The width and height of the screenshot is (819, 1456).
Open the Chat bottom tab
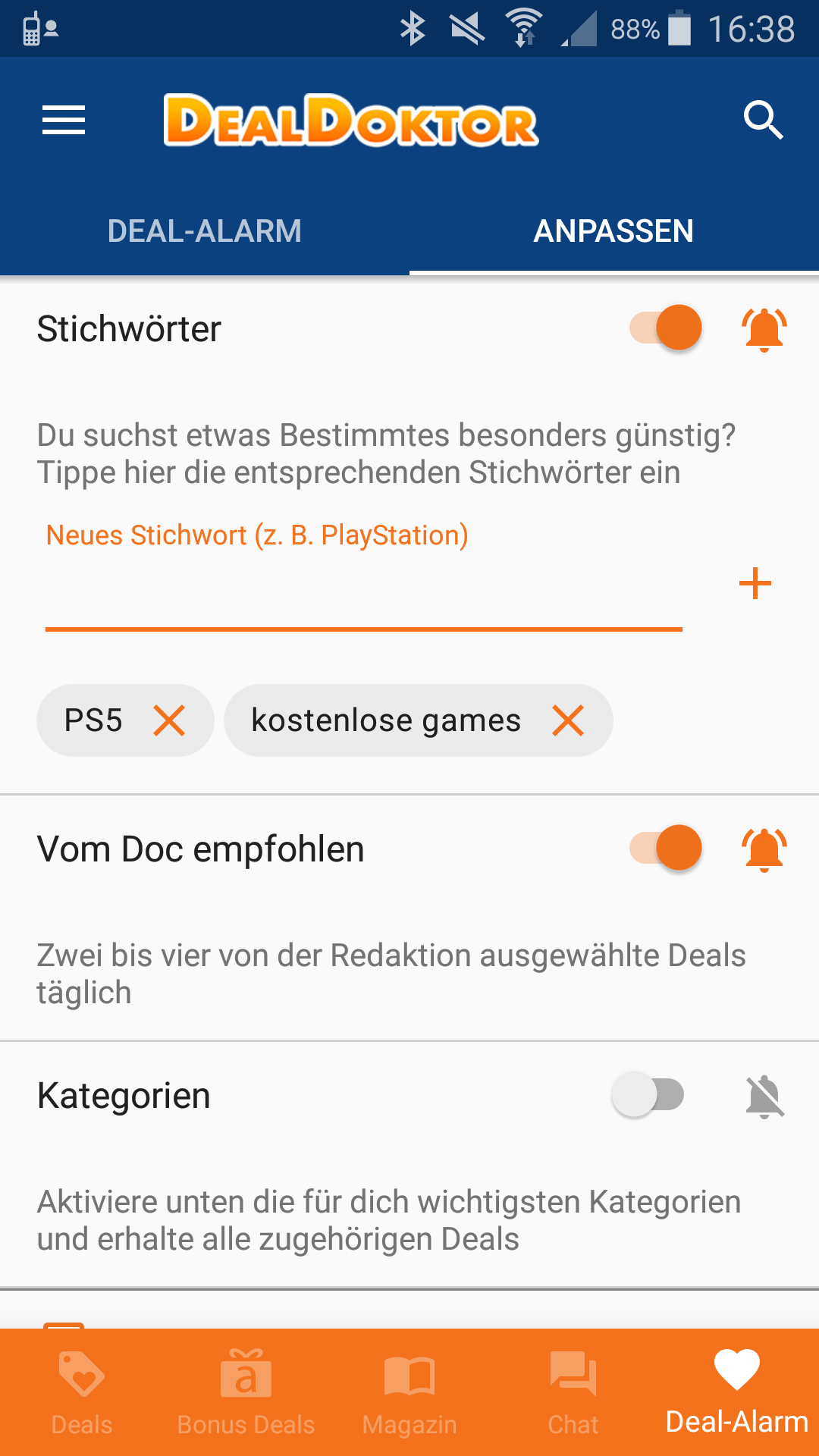click(573, 1392)
